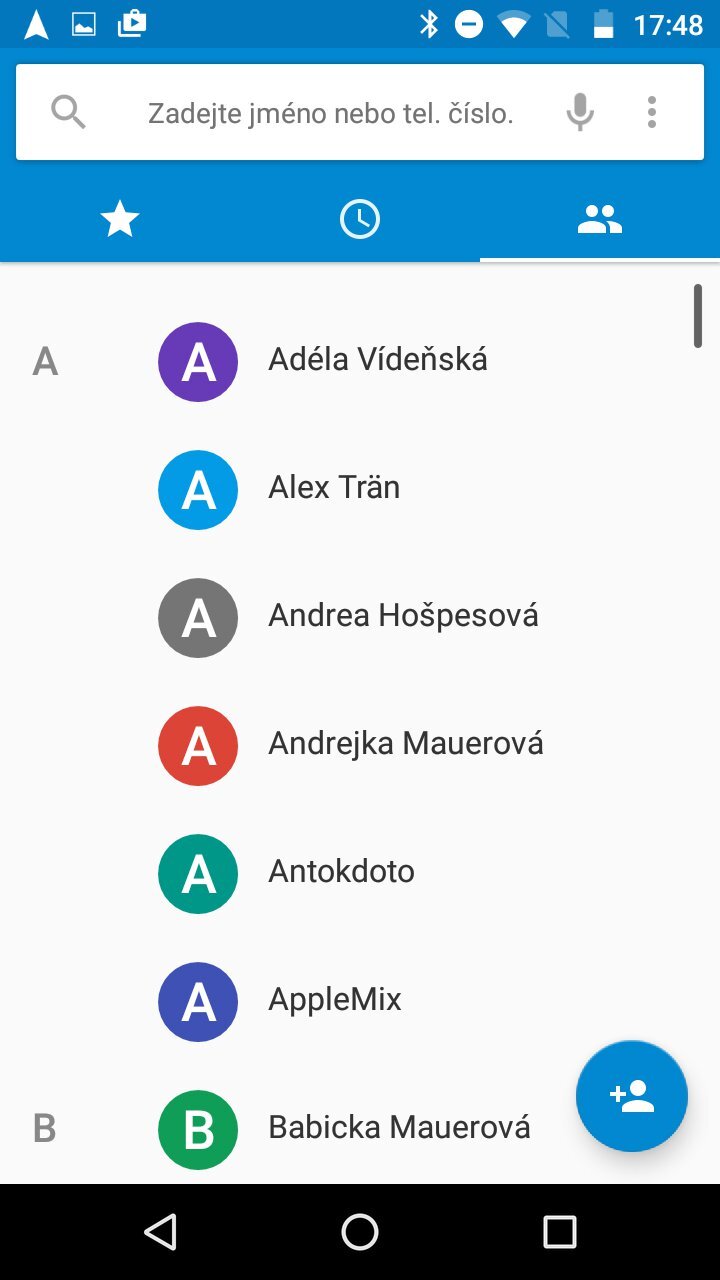Tap Adéla Vídeňská's purple avatar
720x1280 pixels.
pos(197,362)
